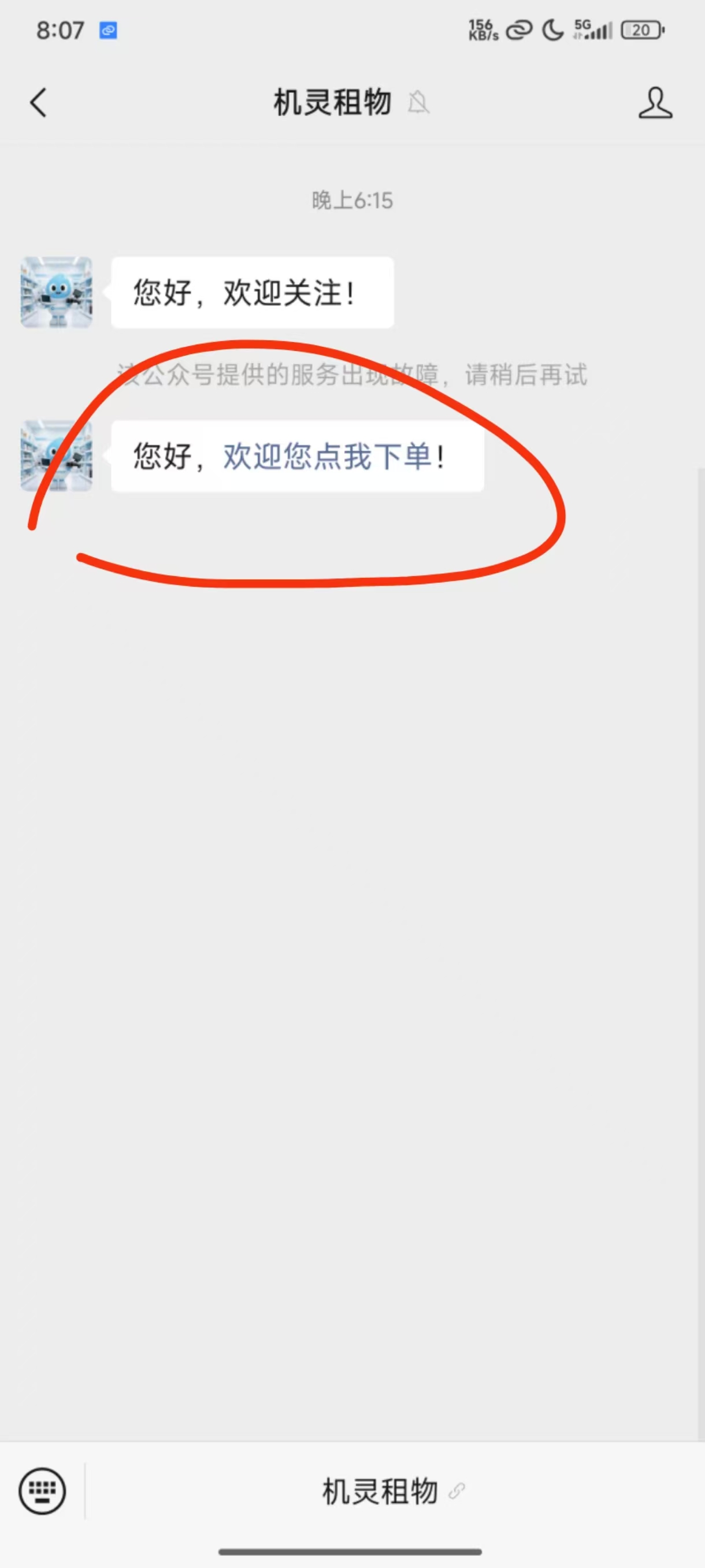
Task: Switch to keyboard input mode
Action: [42, 1491]
